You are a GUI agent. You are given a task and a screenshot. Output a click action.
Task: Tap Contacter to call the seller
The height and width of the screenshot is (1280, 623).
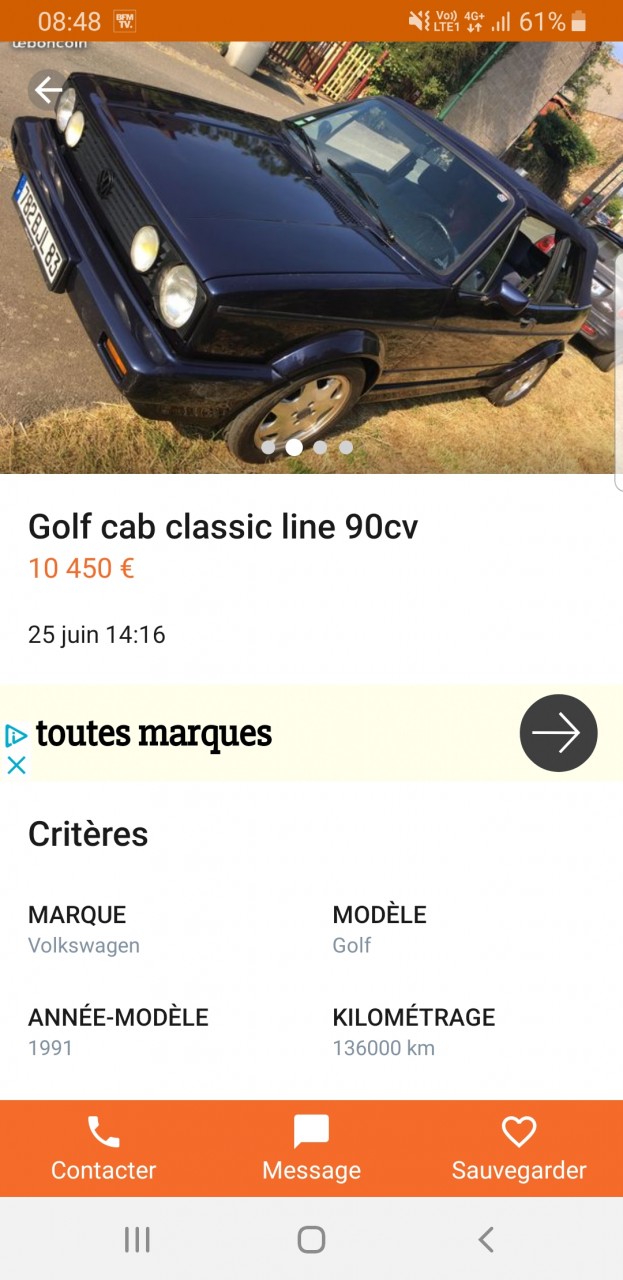(104, 1148)
